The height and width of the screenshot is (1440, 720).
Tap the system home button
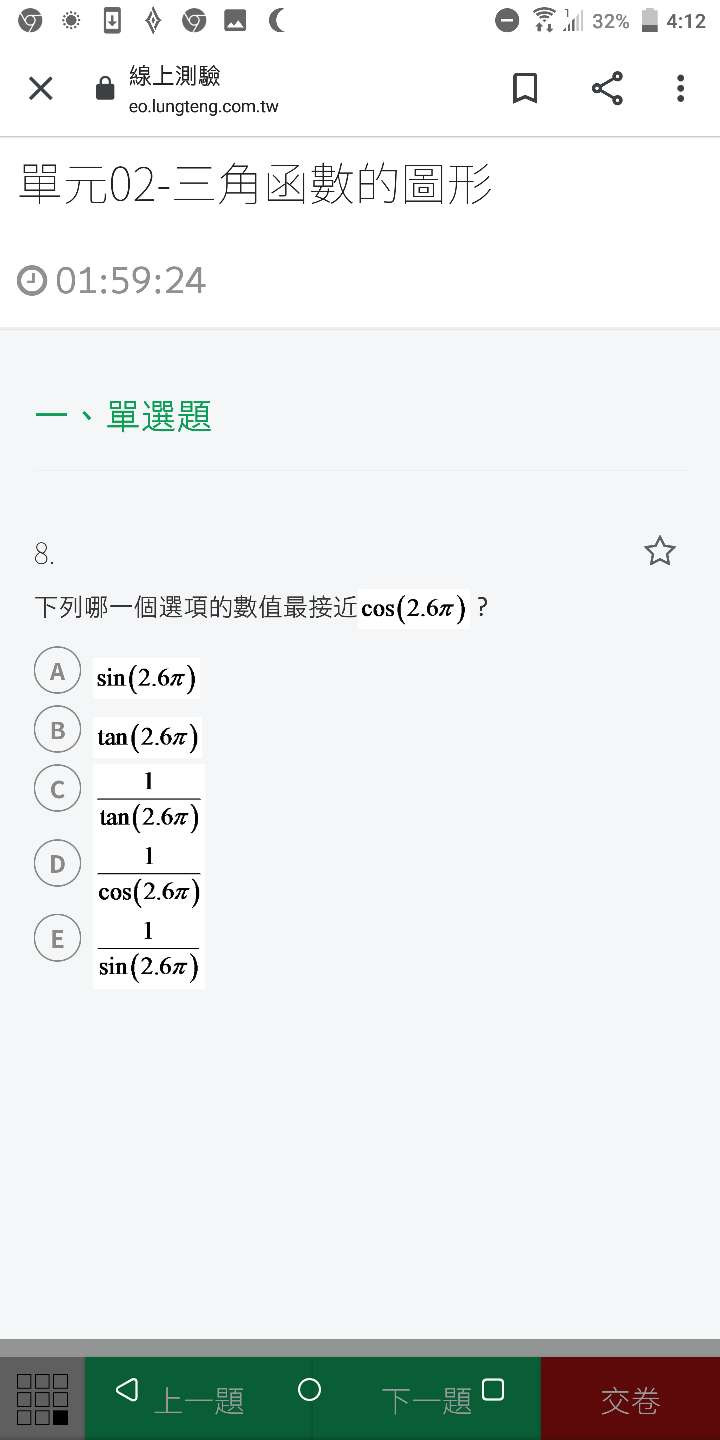[310, 1389]
